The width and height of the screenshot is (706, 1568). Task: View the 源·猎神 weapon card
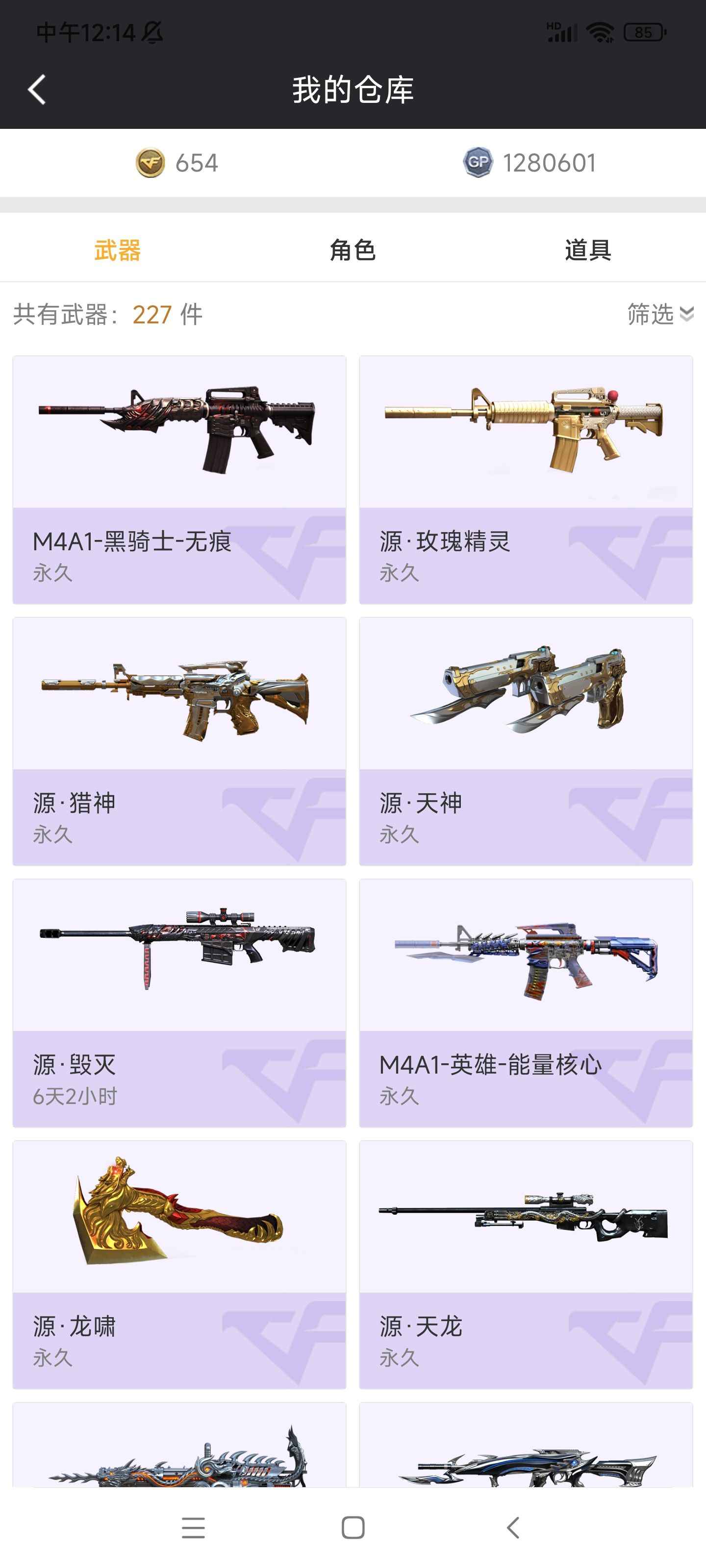click(179, 741)
